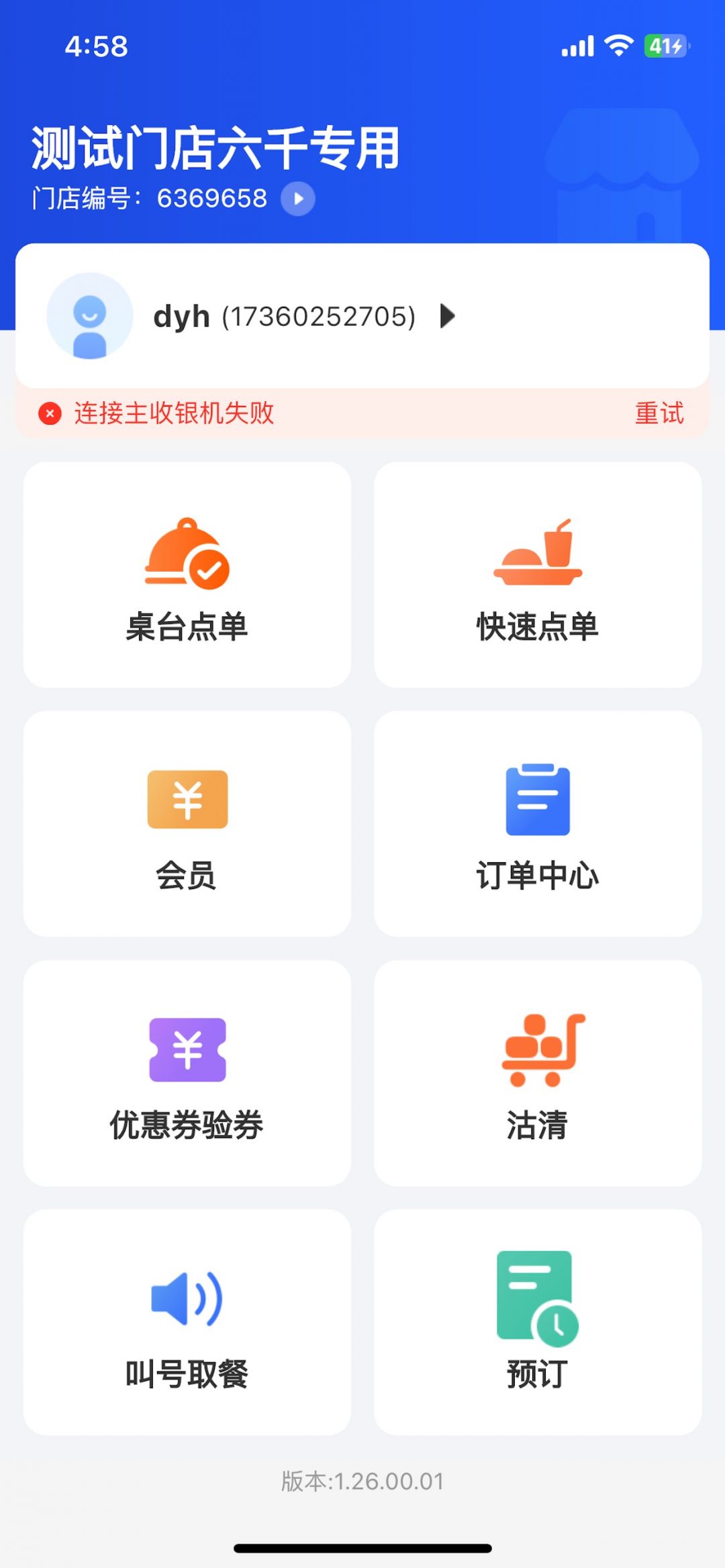725x1568 pixels.
Task: Tap the arrow next to store number 6369658
Action: pyautogui.click(x=297, y=199)
